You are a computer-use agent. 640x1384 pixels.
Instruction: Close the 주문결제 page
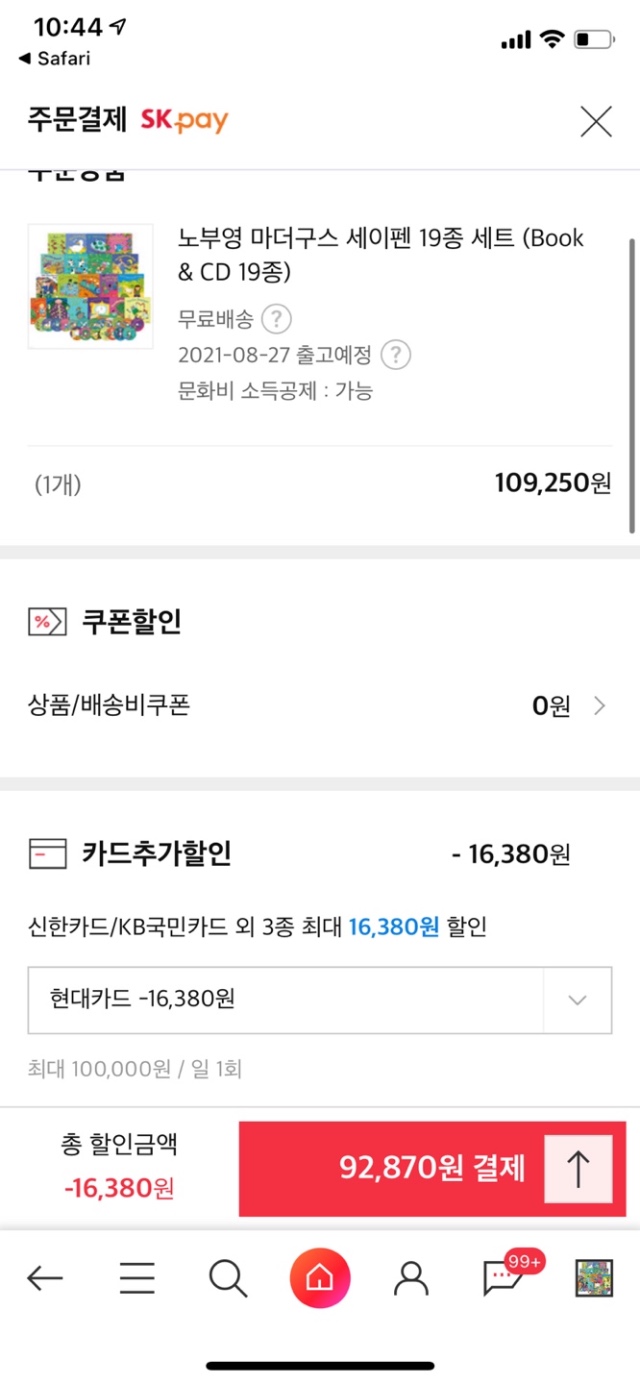(x=596, y=122)
